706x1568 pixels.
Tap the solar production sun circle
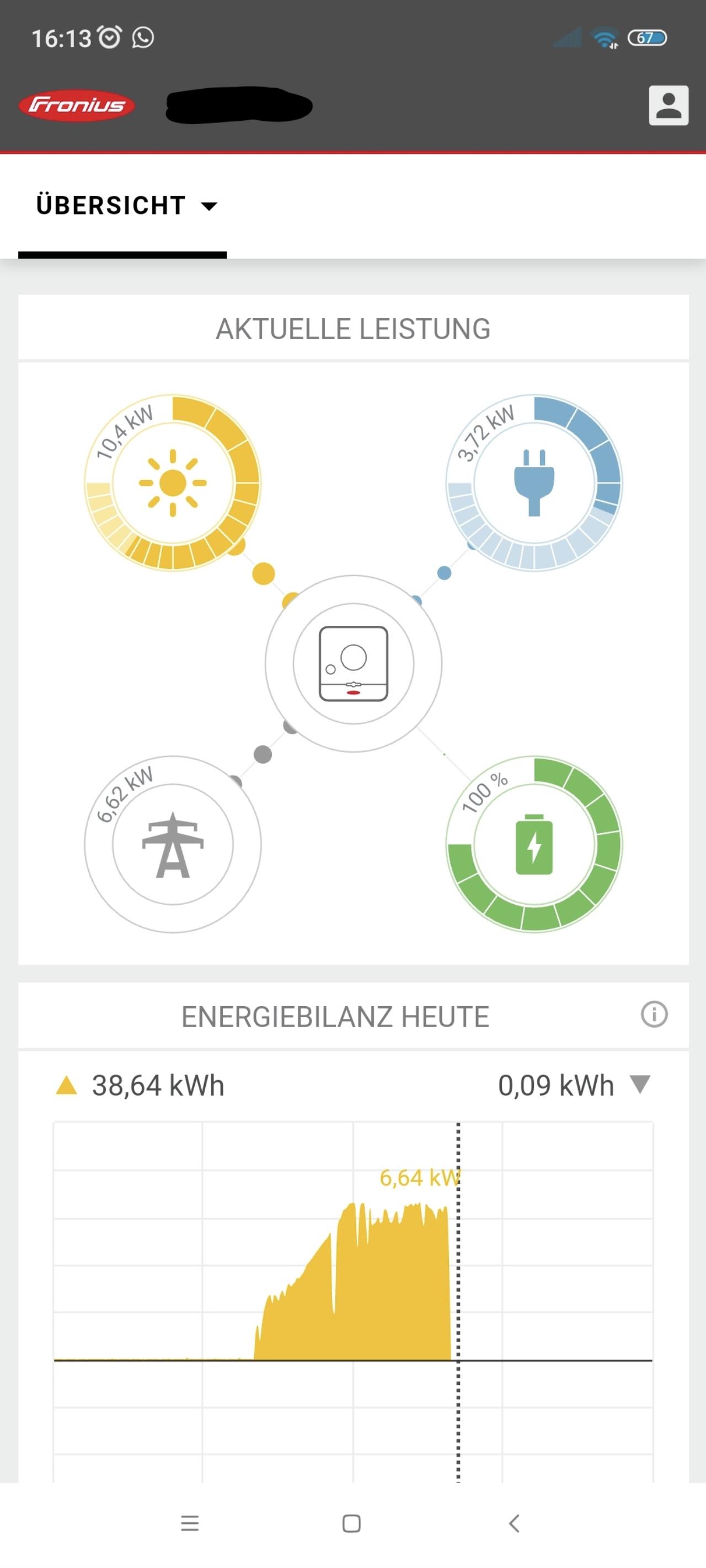point(173,483)
